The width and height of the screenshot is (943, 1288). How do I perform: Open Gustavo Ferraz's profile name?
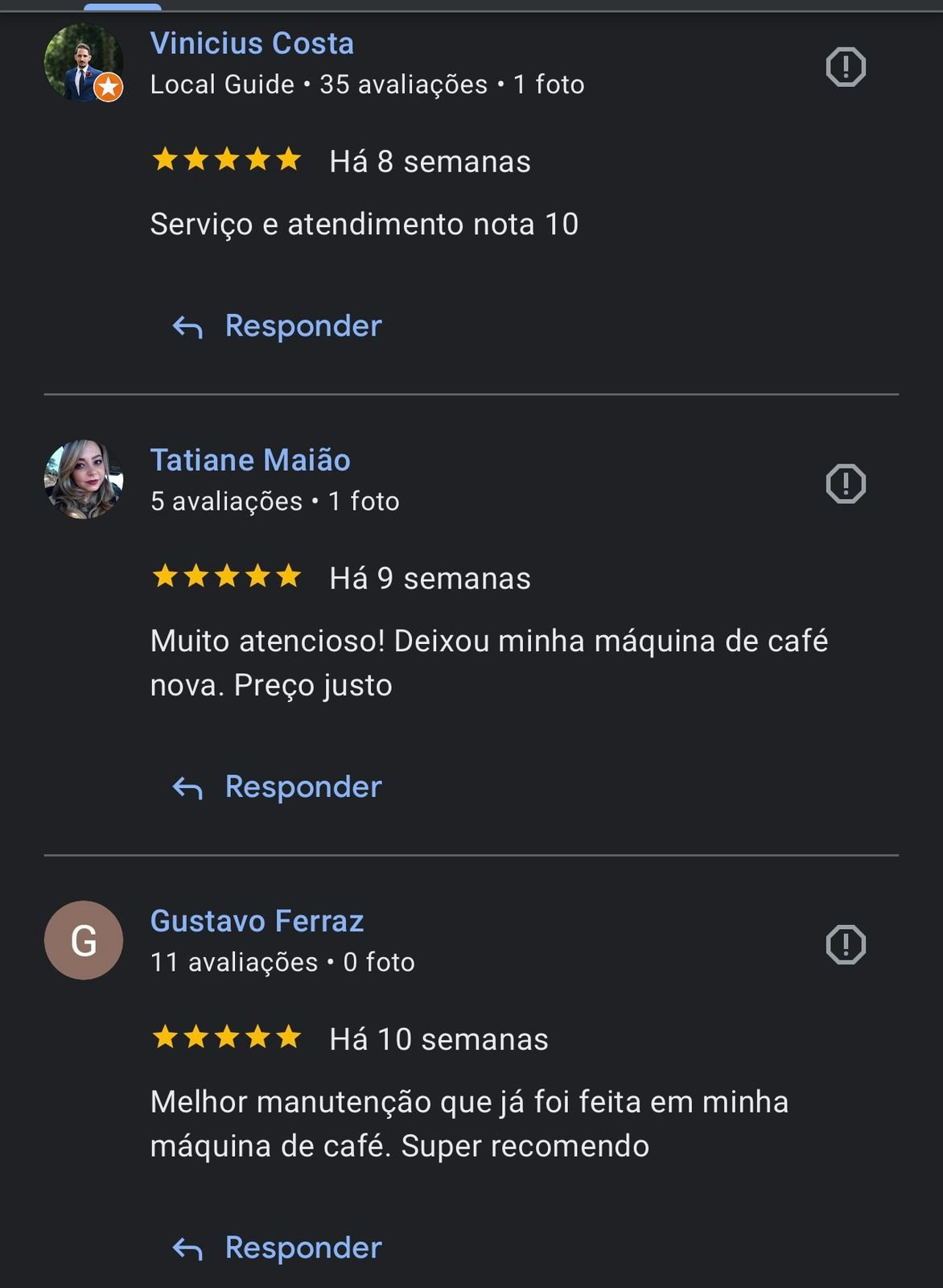click(257, 921)
